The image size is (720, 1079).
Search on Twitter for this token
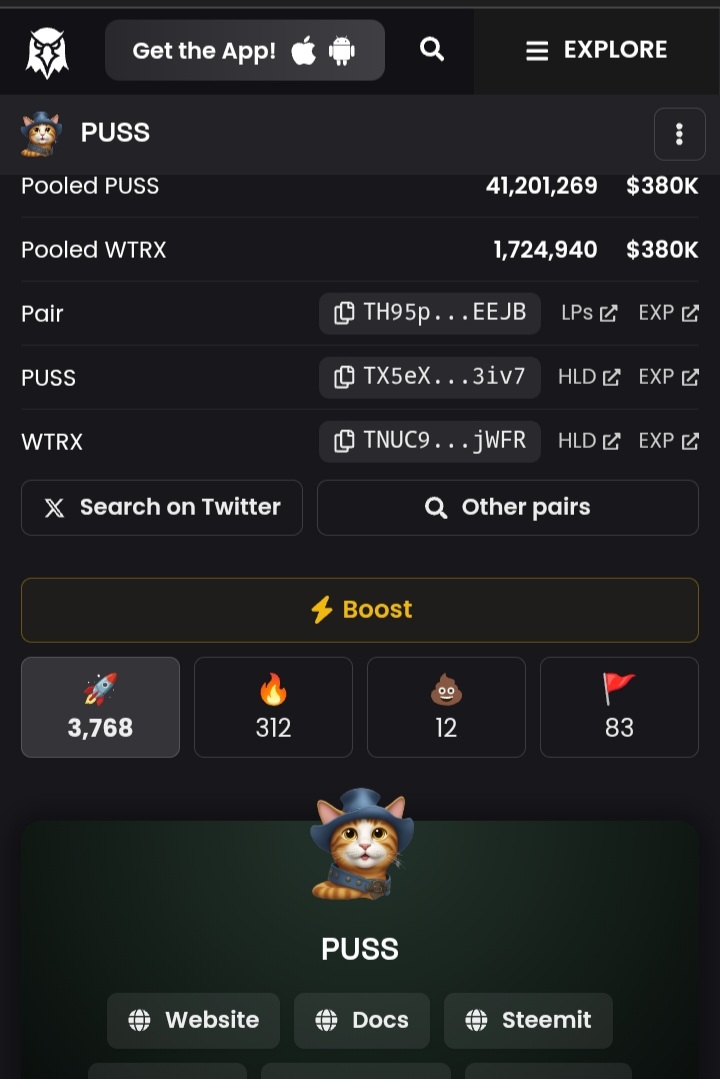pyautogui.click(x=162, y=508)
